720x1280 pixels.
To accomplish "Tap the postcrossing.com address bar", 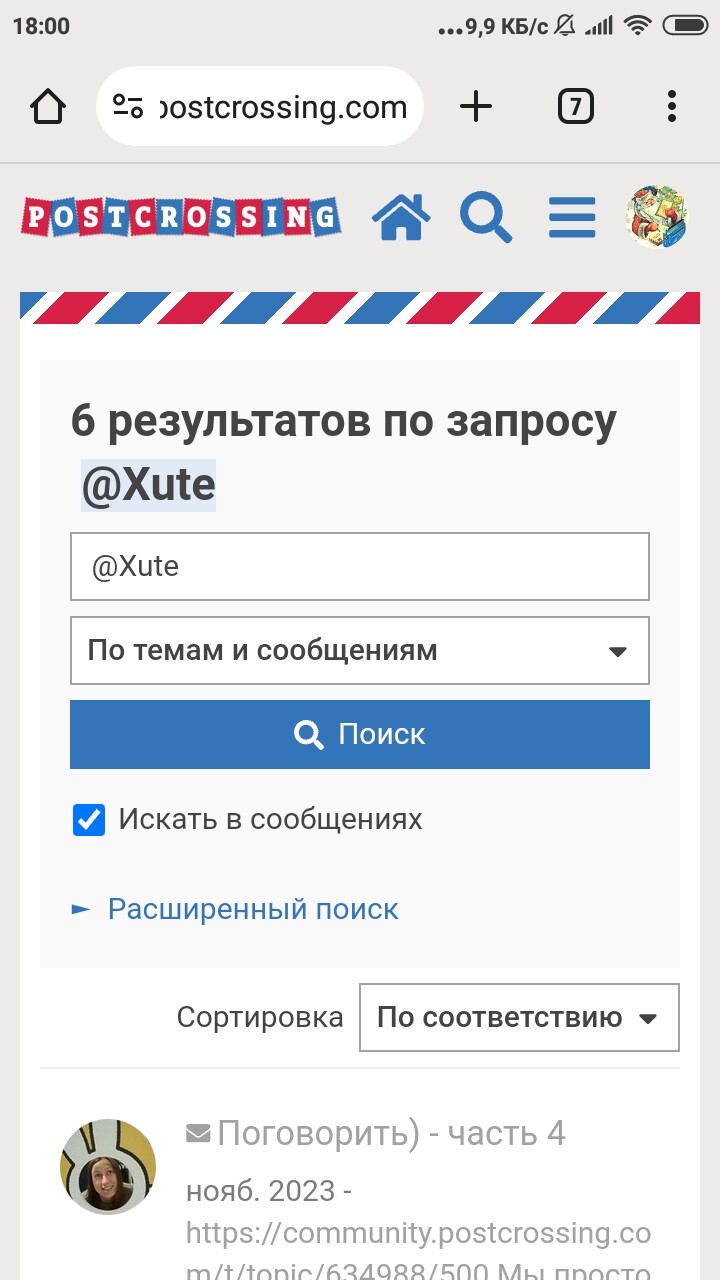I will pyautogui.click(x=260, y=106).
